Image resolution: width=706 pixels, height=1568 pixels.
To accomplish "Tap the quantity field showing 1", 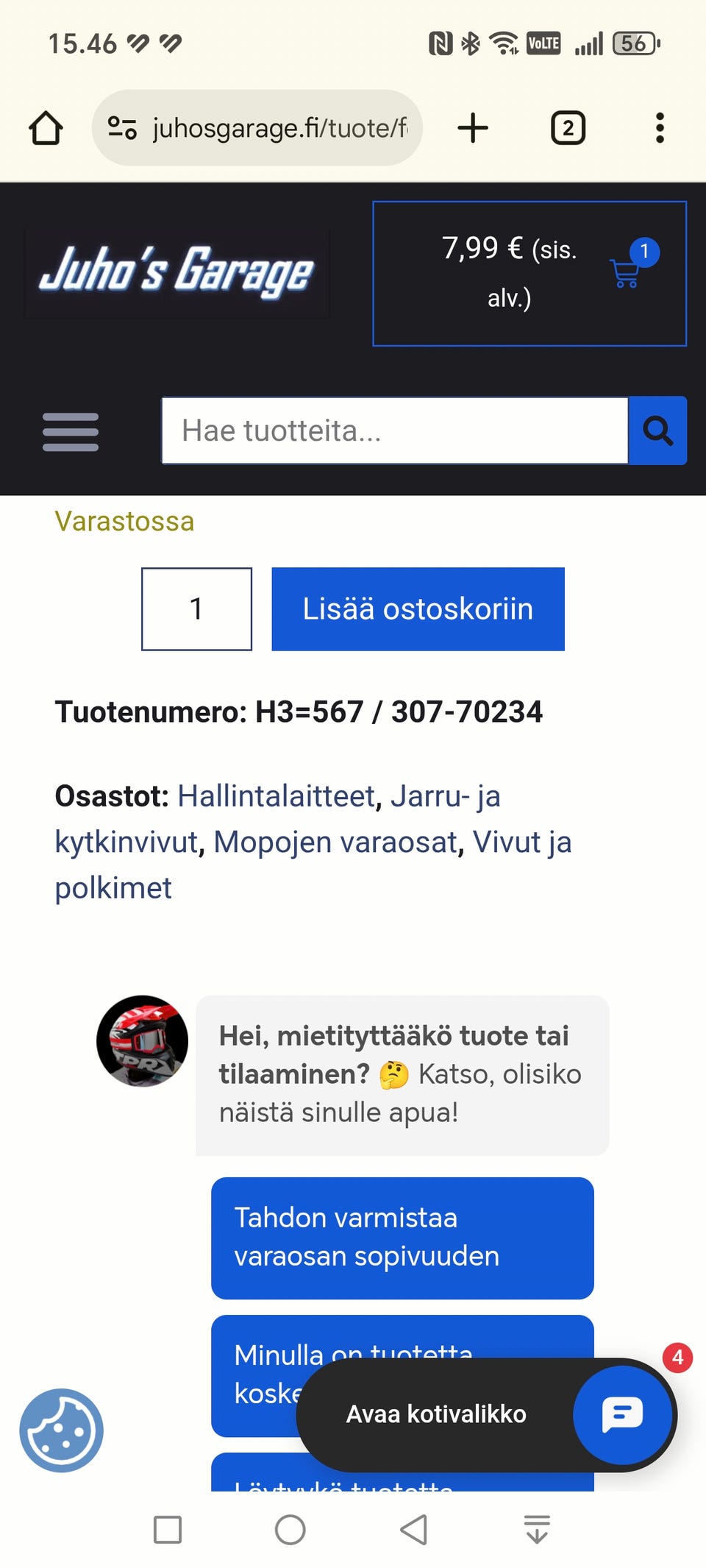I will [196, 609].
